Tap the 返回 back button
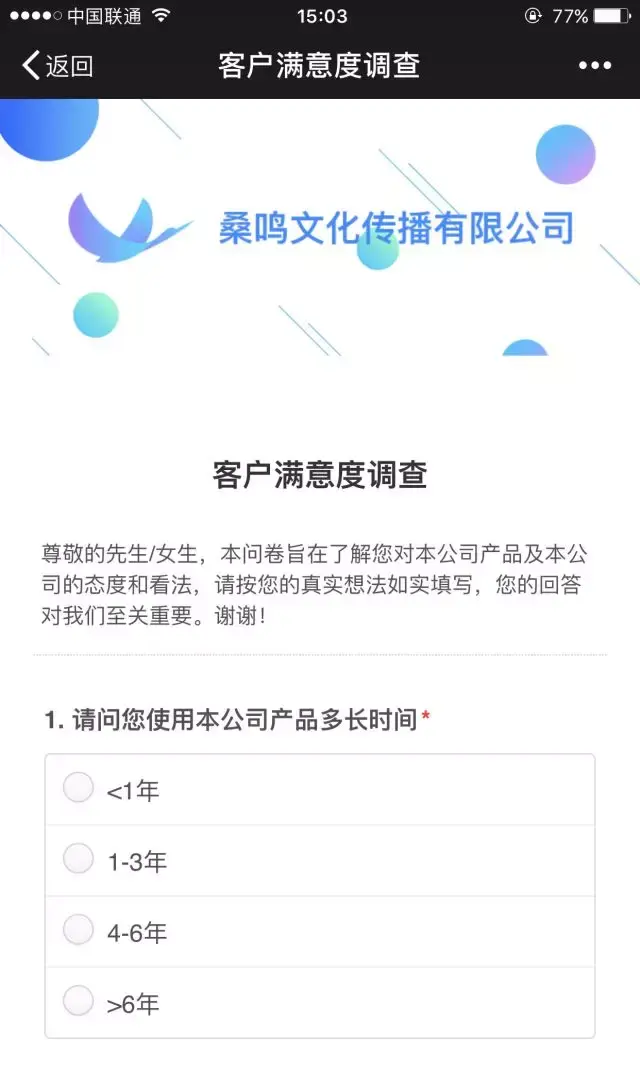 [57, 66]
